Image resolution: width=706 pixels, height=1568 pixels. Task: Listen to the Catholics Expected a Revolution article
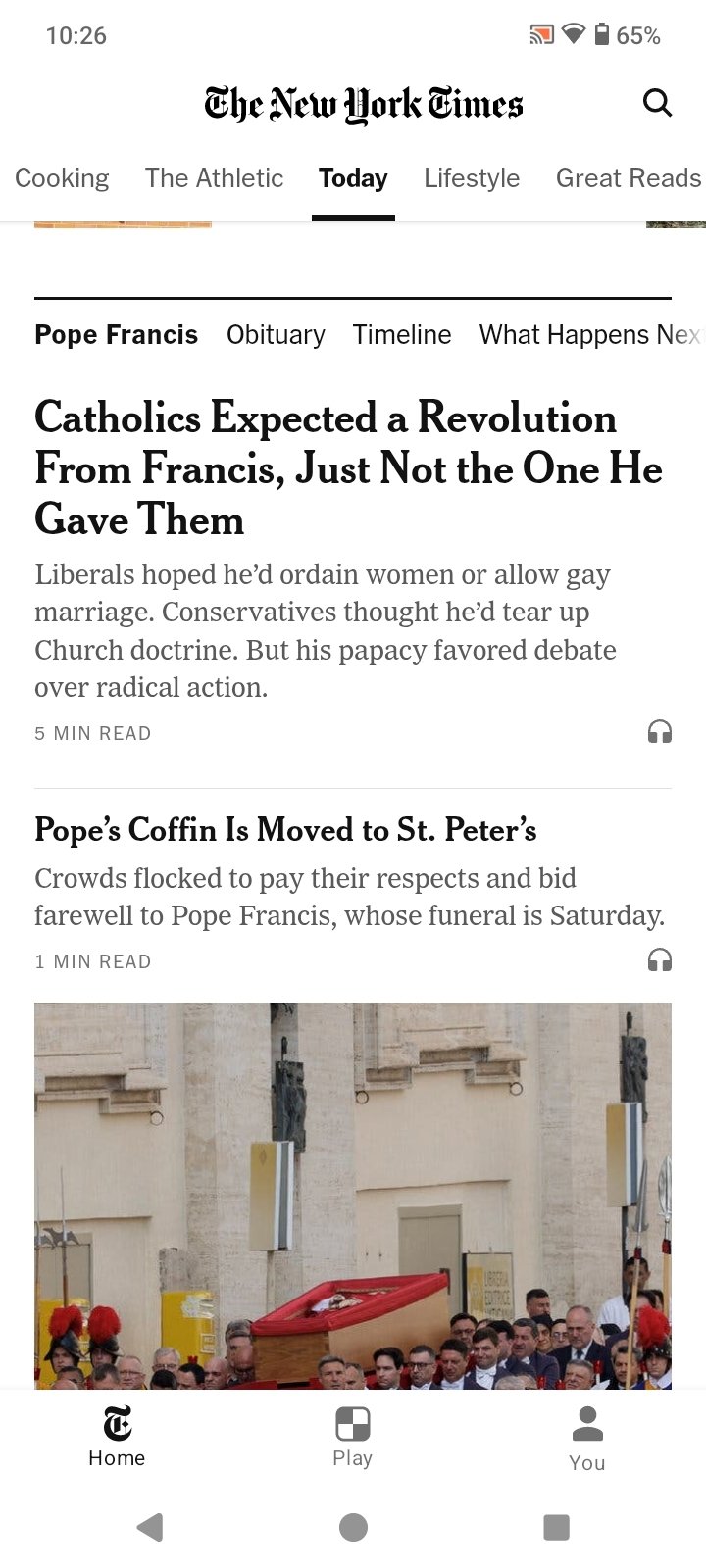660,732
